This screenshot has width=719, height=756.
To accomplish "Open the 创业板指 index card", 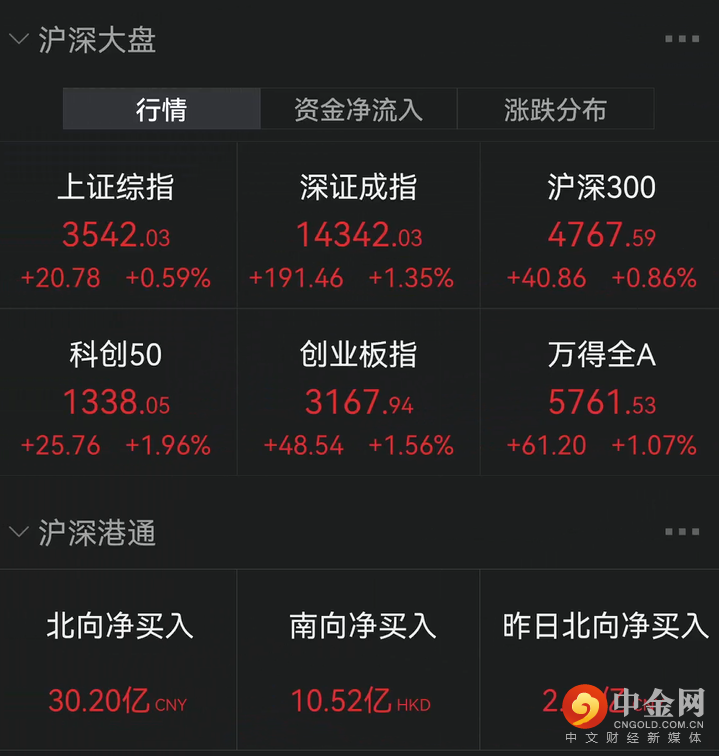I will pyautogui.click(x=359, y=398).
